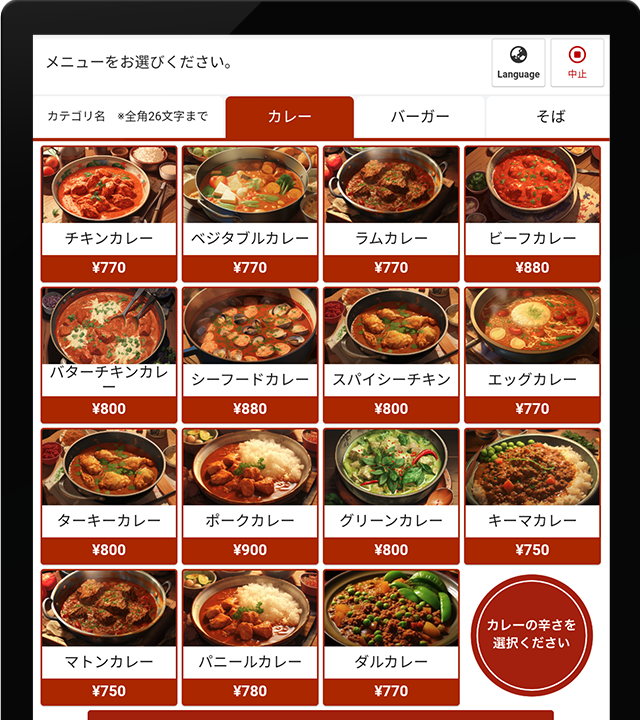The height and width of the screenshot is (720, 640).
Task: Order the ビーフカレー for ¥880
Action: click(x=532, y=214)
